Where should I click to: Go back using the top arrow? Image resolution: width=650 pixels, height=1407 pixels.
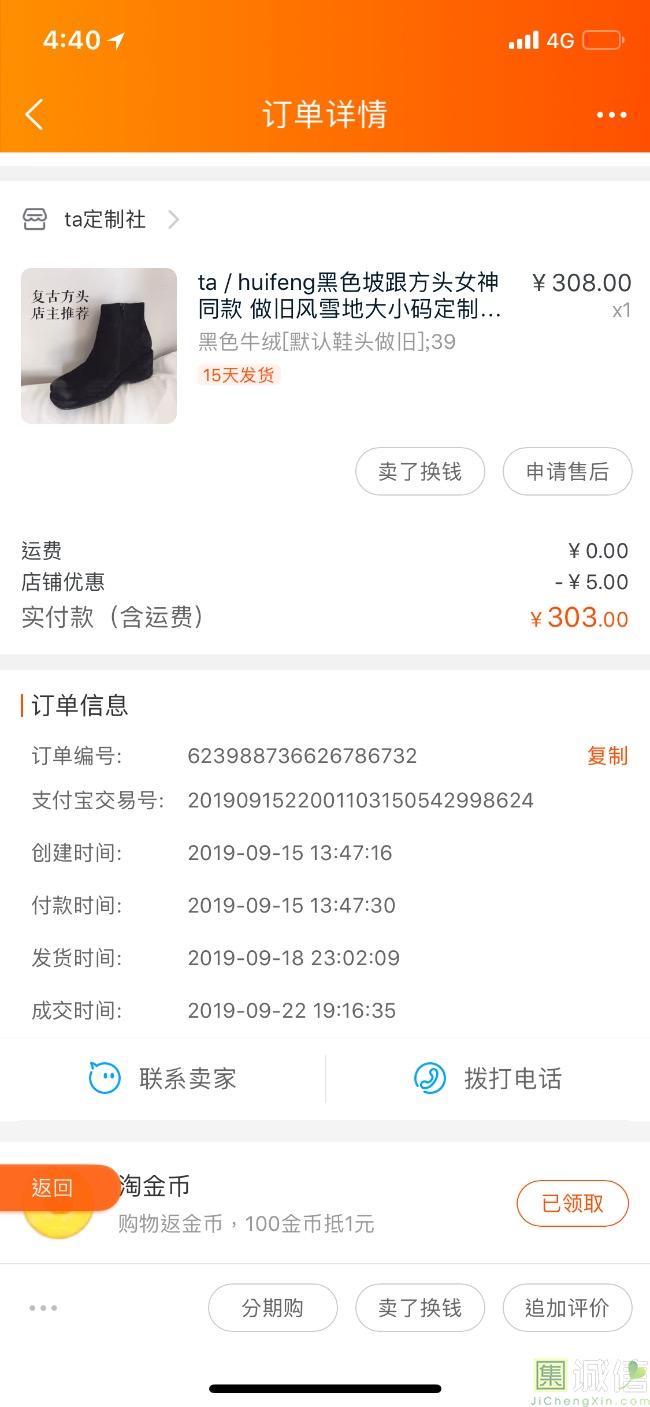click(34, 115)
